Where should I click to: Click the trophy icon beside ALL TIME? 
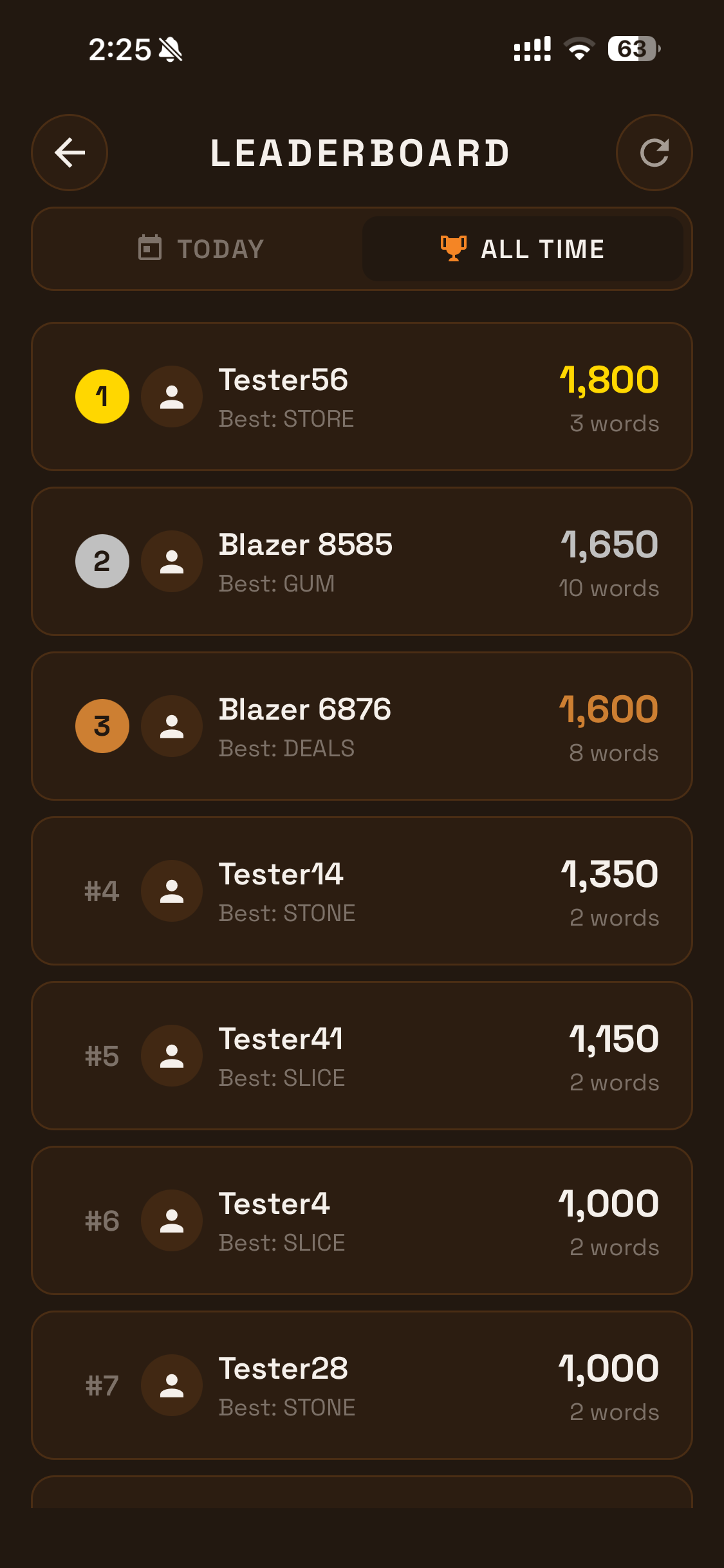click(x=454, y=248)
